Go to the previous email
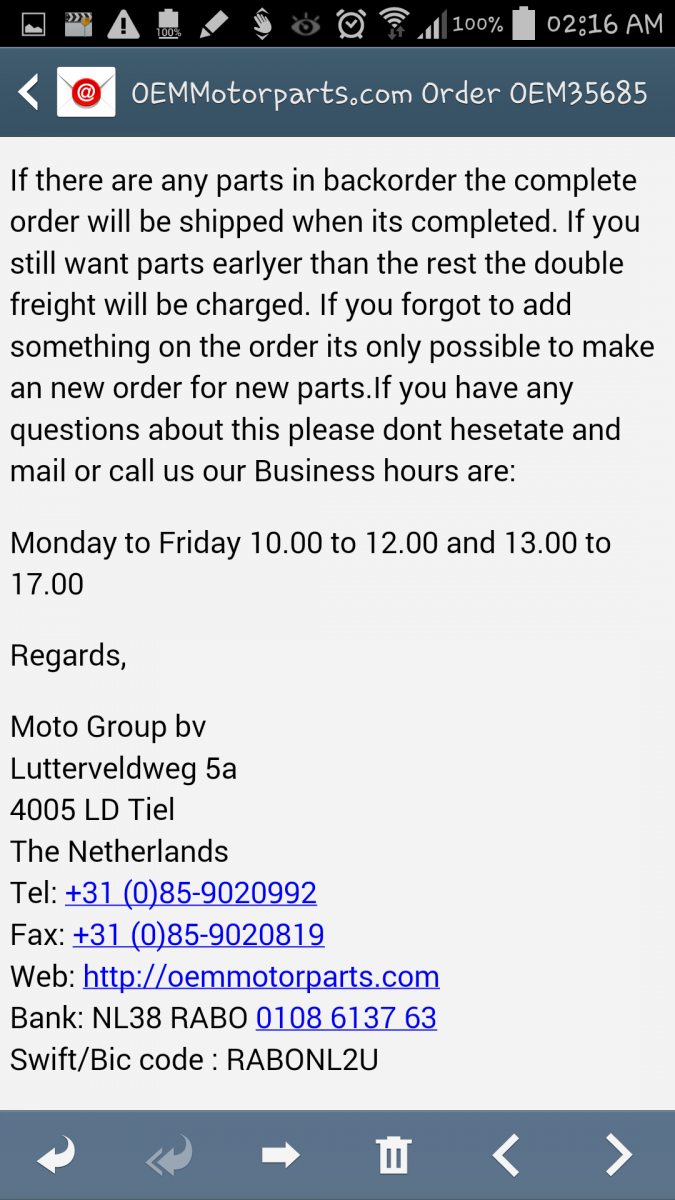Screen dimensions: 675x1200 (x=506, y=1155)
